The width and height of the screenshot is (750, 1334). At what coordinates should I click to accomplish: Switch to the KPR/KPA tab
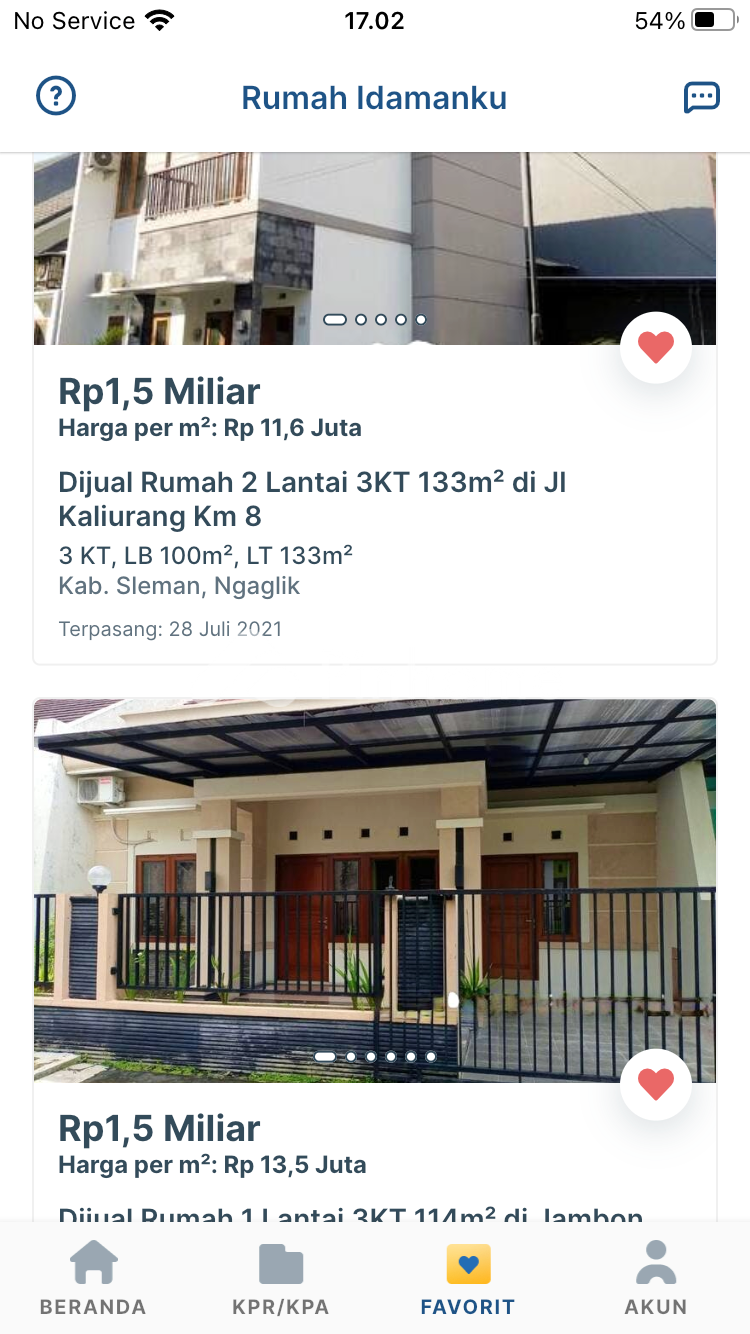click(280, 1278)
